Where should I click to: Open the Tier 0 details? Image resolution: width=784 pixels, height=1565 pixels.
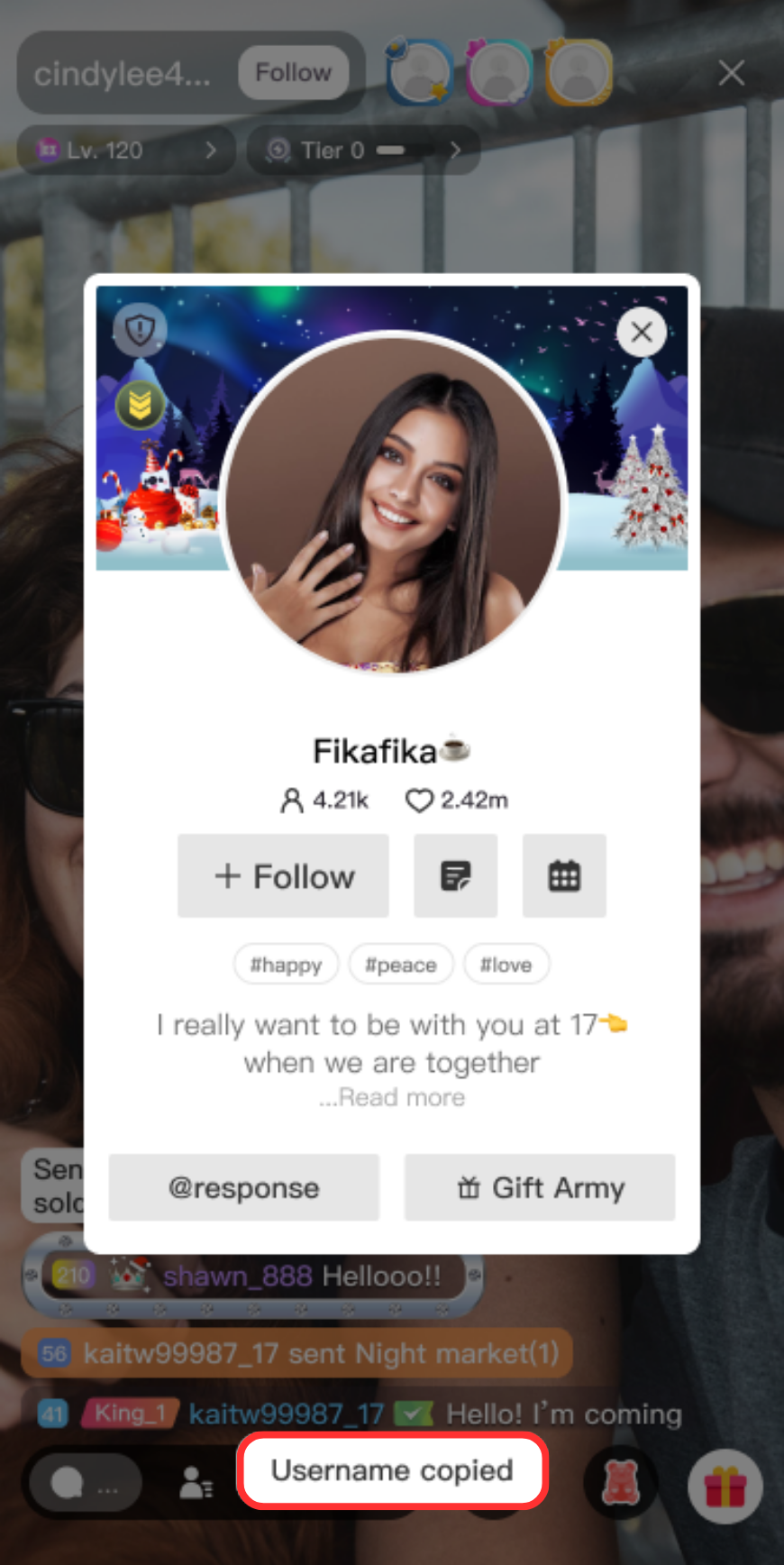coord(363,150)
